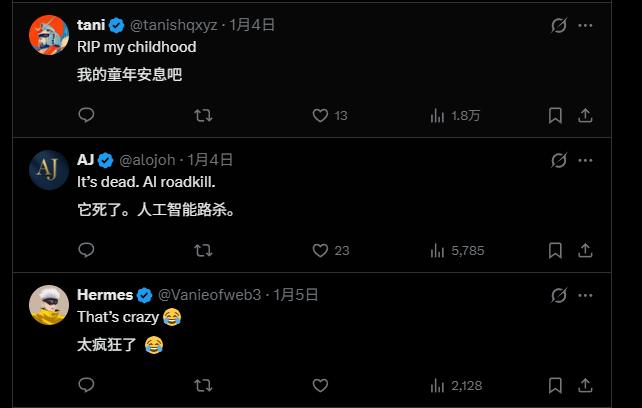Like tani's RIP my childhood tweet

click(320, 115)
